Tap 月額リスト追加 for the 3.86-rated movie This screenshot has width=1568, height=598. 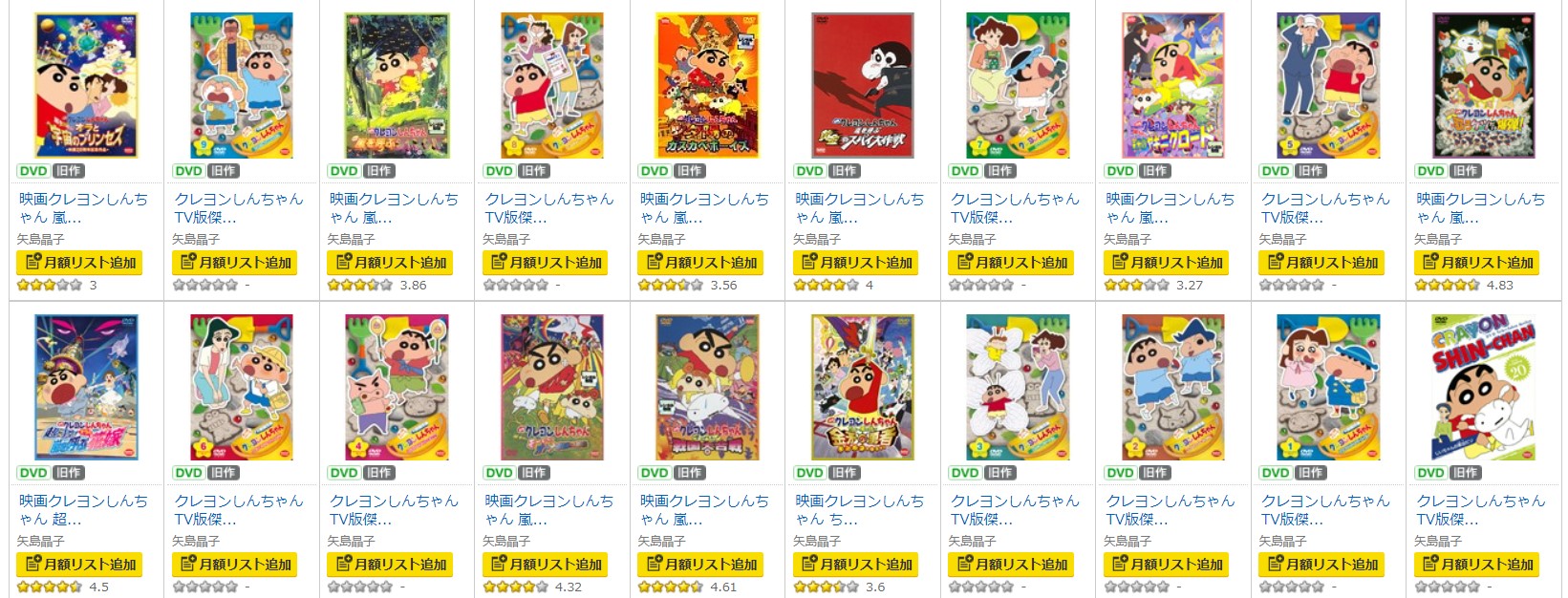[x=390, y=263]
